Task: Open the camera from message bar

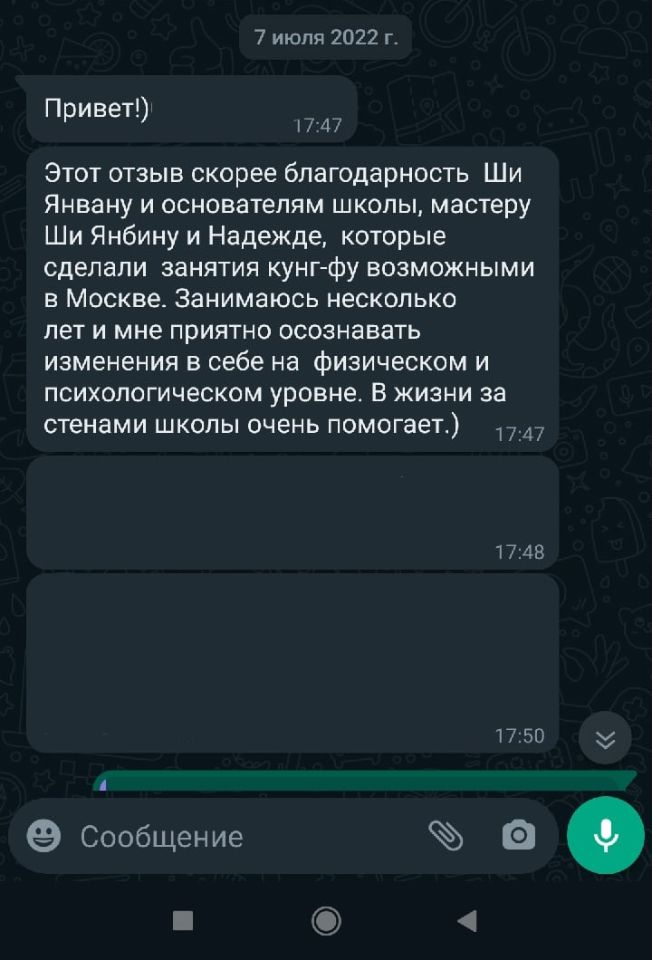Action: [518, 835]
